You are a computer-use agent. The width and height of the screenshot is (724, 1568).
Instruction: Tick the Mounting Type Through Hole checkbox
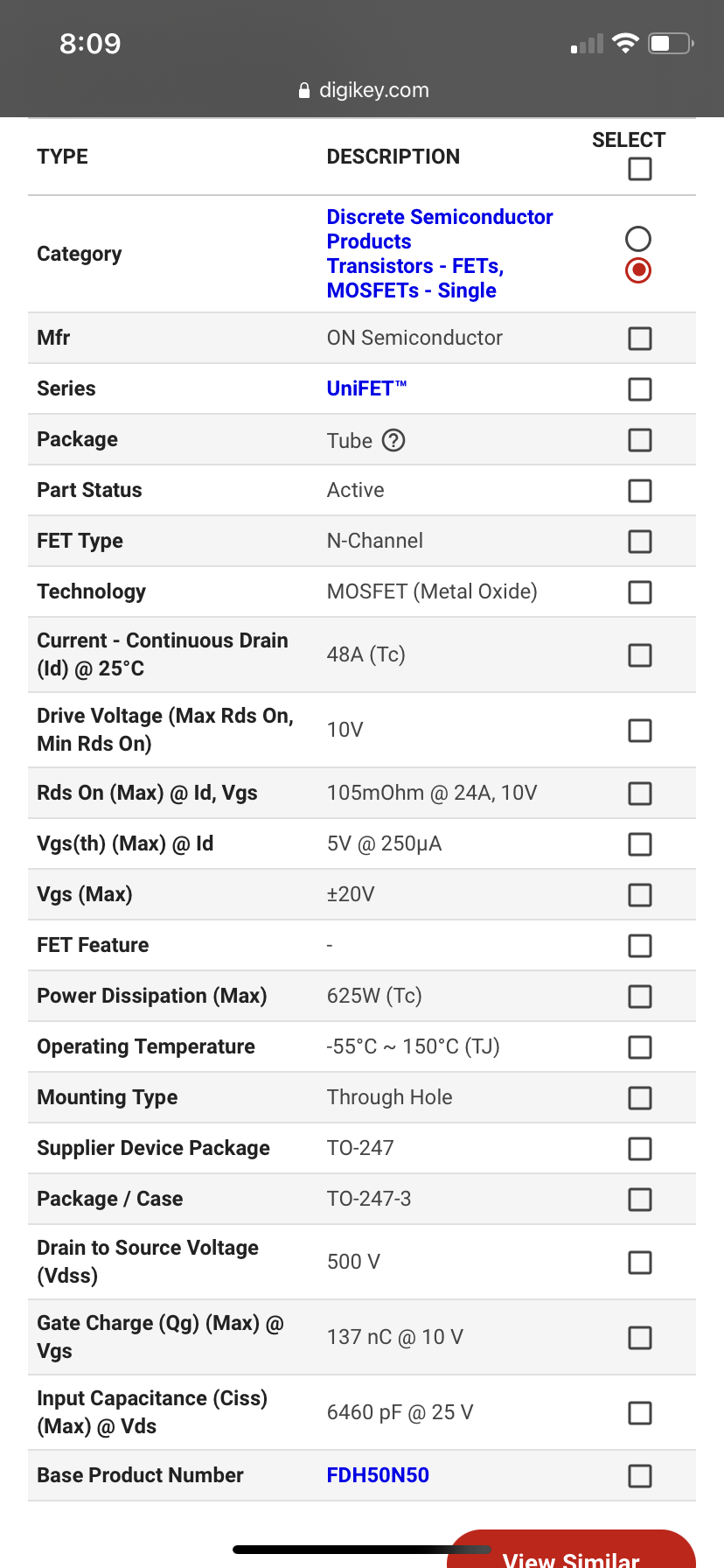point(640,1098)
